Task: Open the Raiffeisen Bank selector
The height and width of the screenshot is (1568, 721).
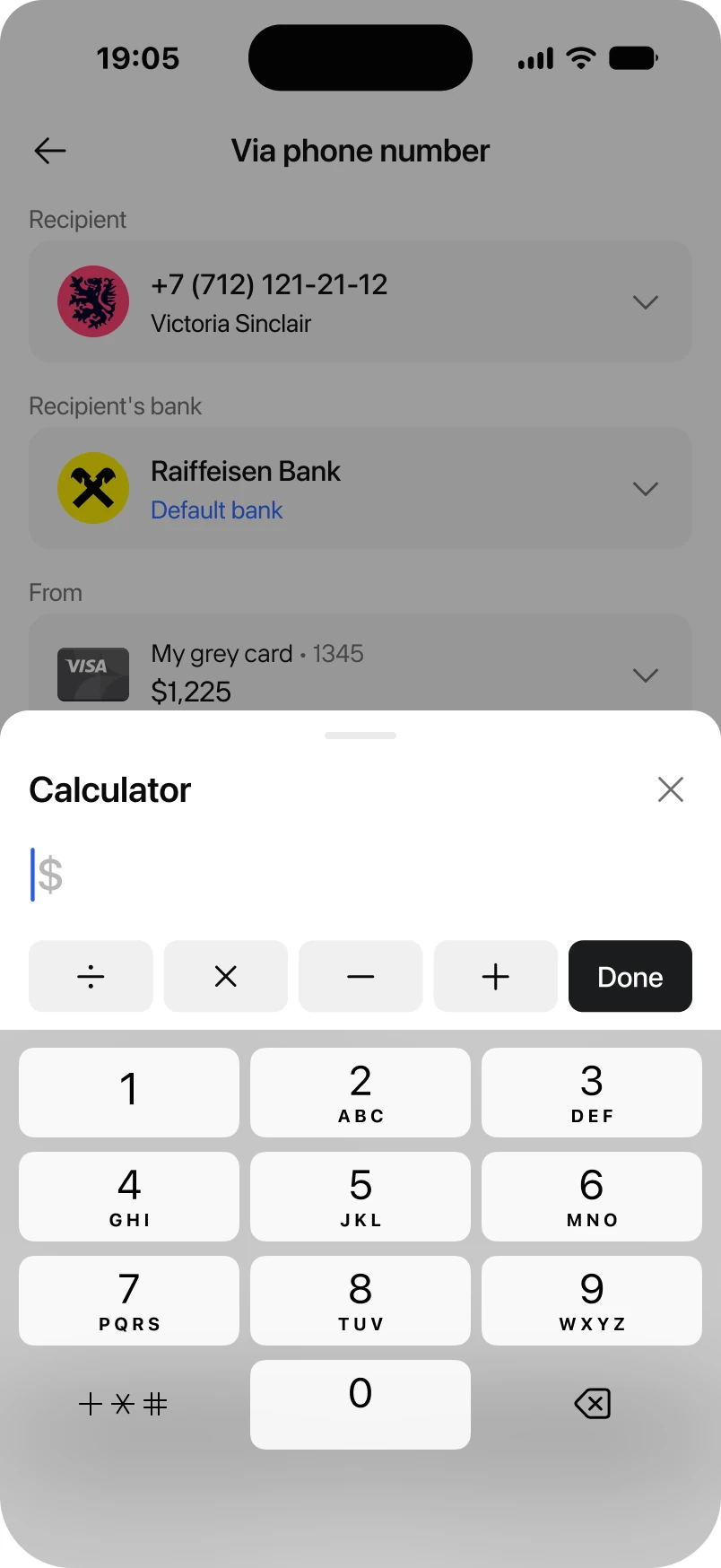Action: [x=360, y=488]
